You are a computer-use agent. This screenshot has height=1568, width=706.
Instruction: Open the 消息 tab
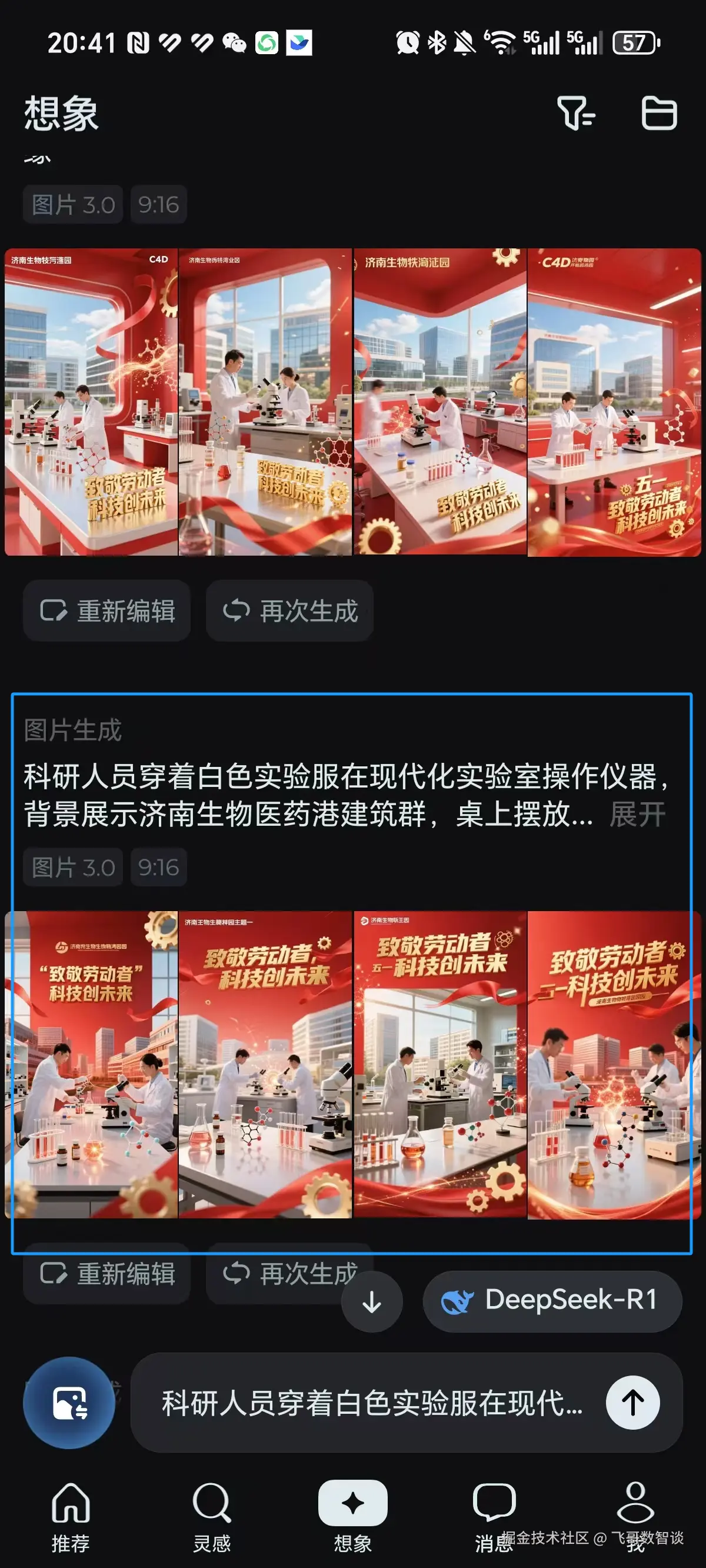point(494,1516)
